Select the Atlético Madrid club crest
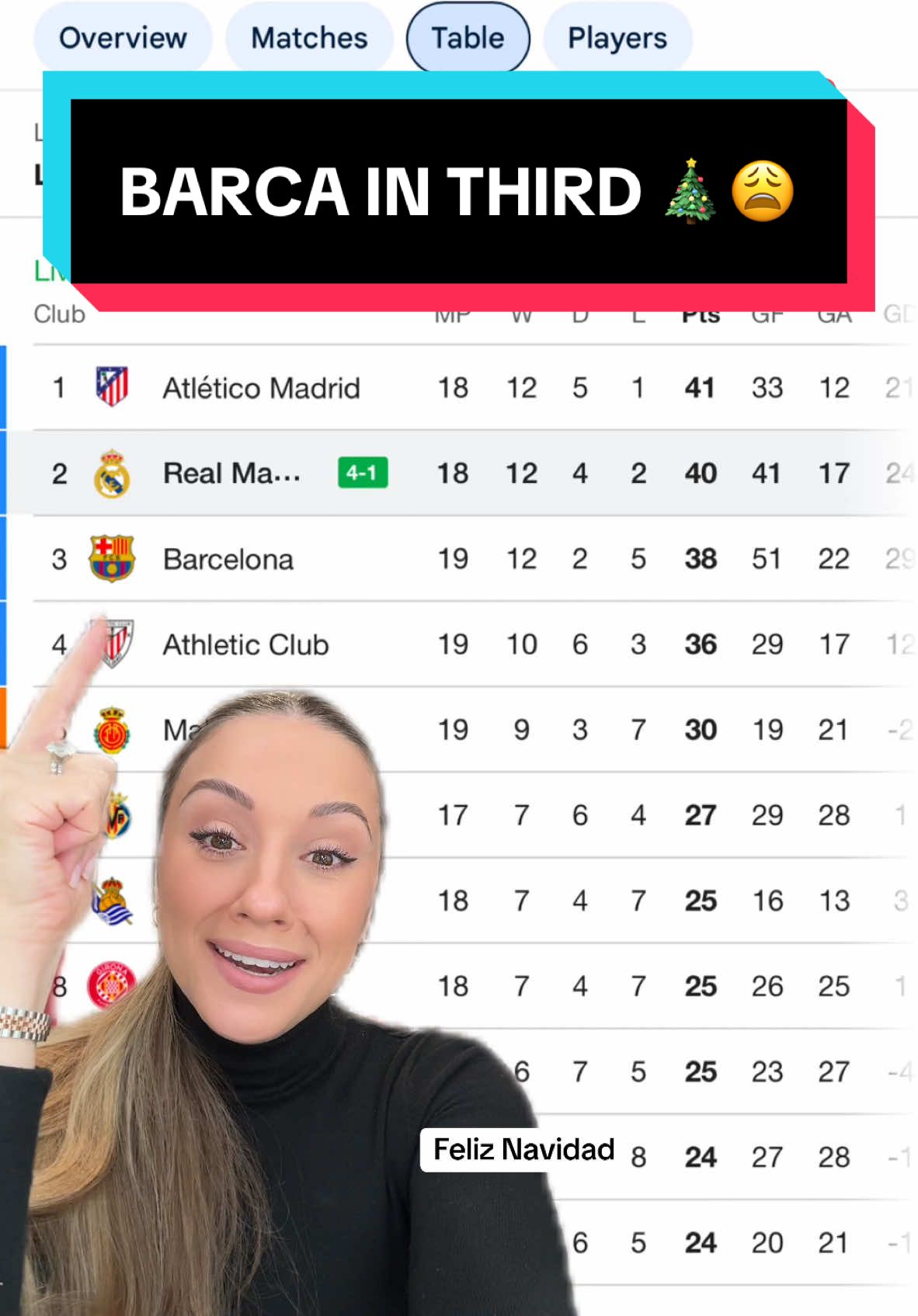The width and height of the screenshot is (918, 1316). [110, 387]
